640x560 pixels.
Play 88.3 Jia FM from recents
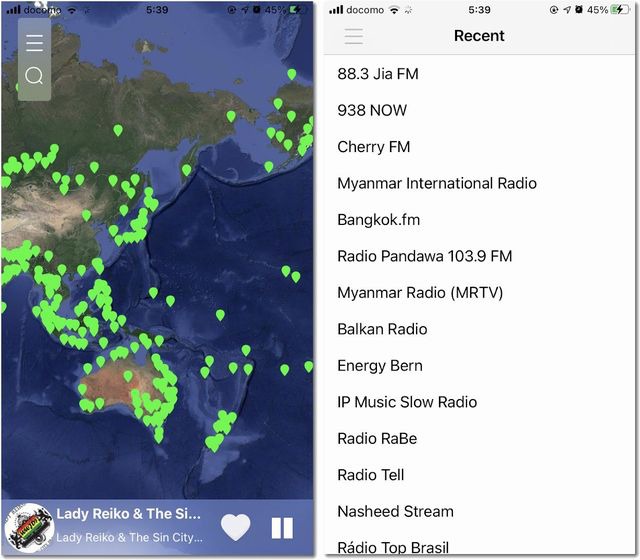378,74
